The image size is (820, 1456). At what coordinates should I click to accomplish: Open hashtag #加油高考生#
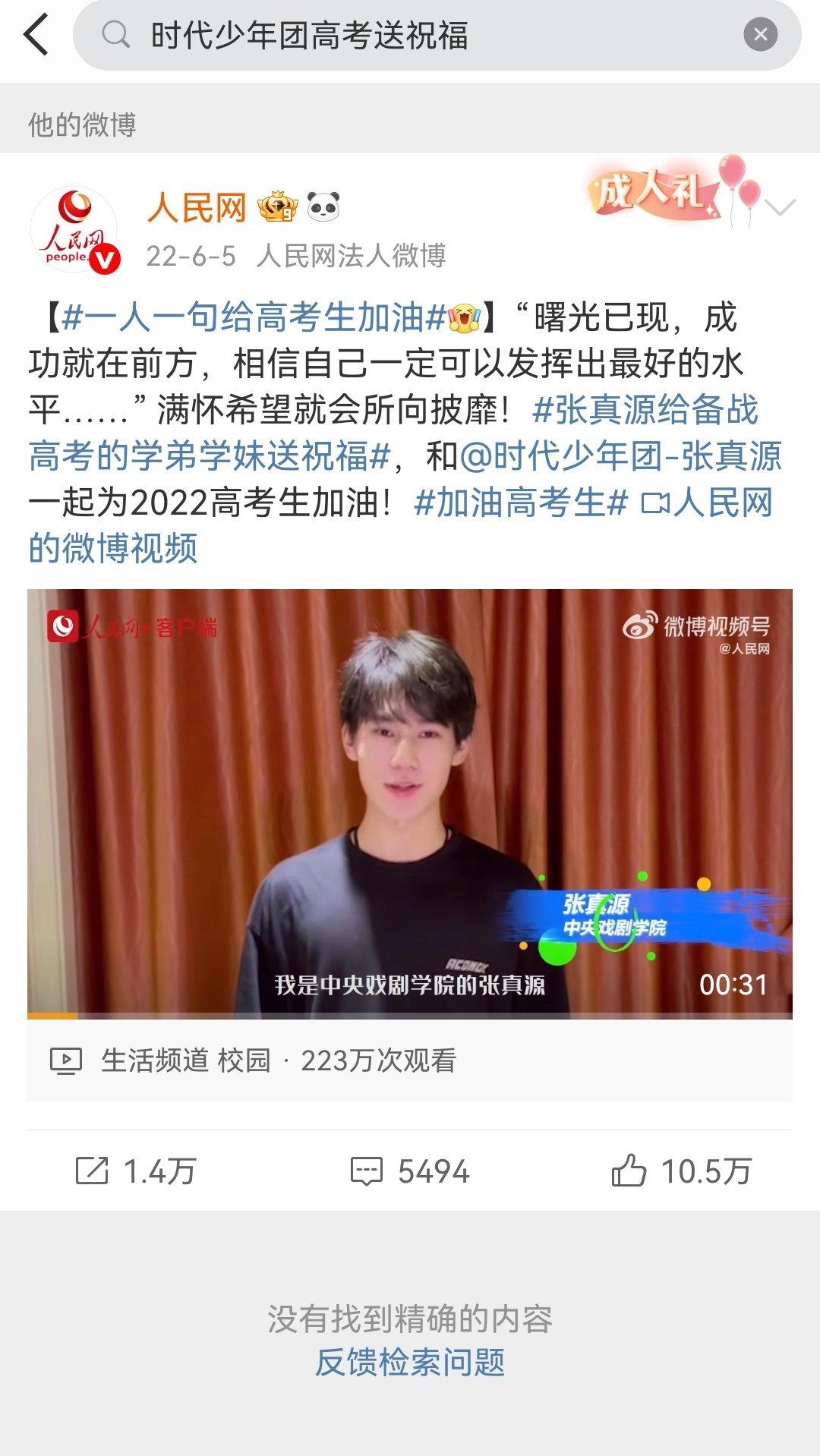[522, 503]
